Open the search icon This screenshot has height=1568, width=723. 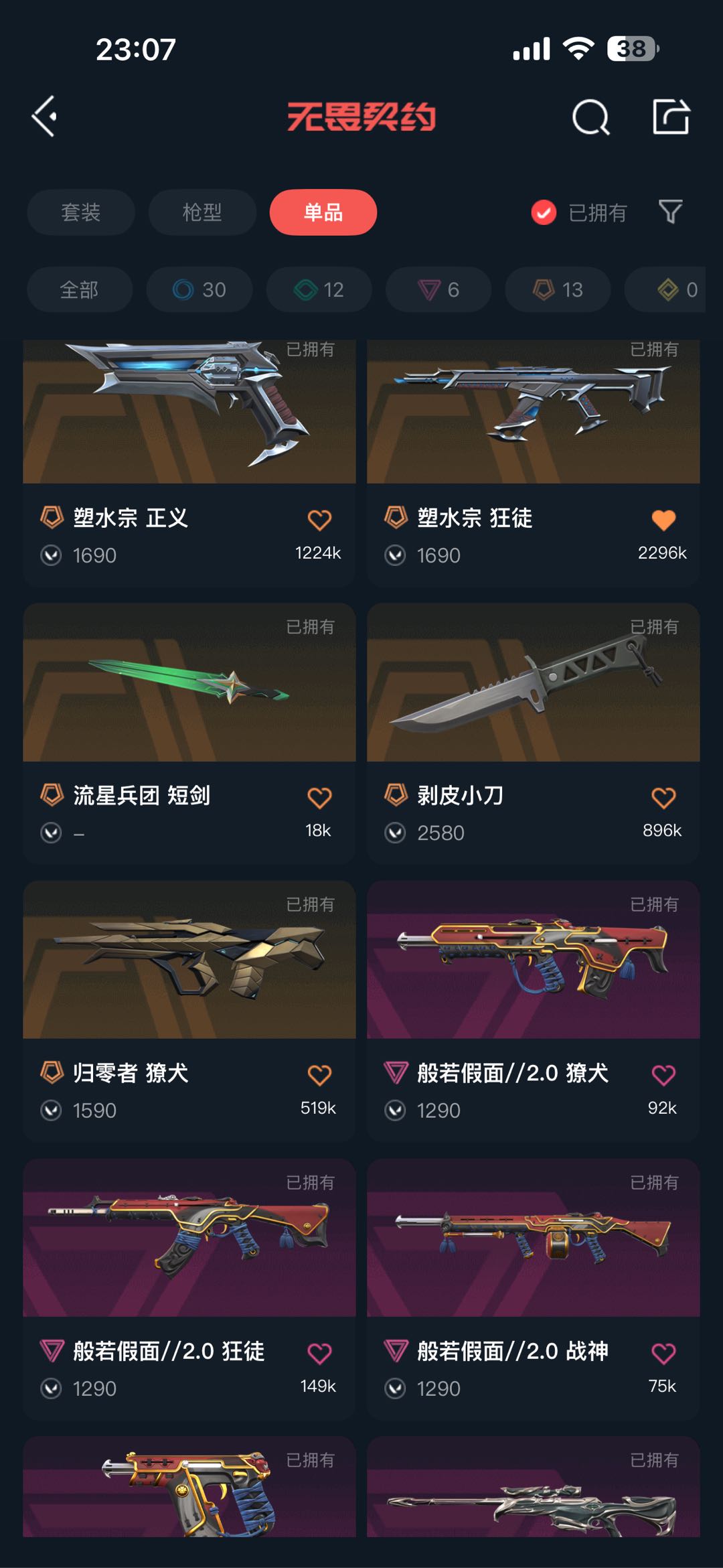coord(590,117)
